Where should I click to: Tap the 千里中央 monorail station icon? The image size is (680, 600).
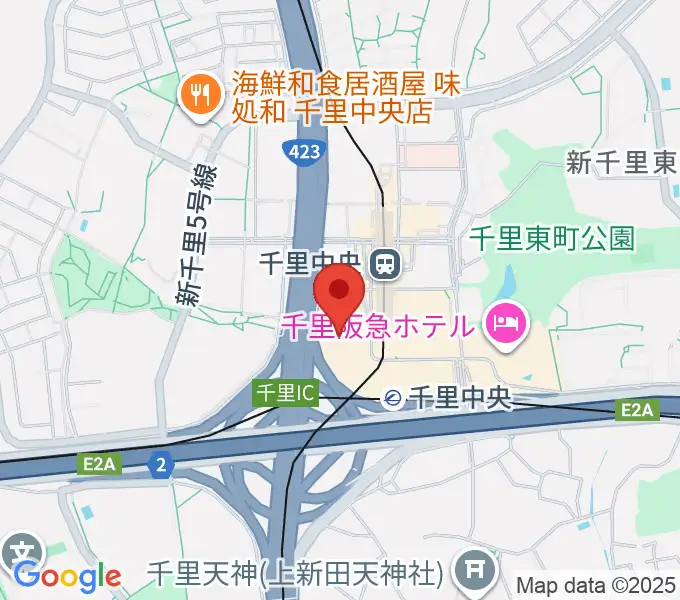[392, 398]
